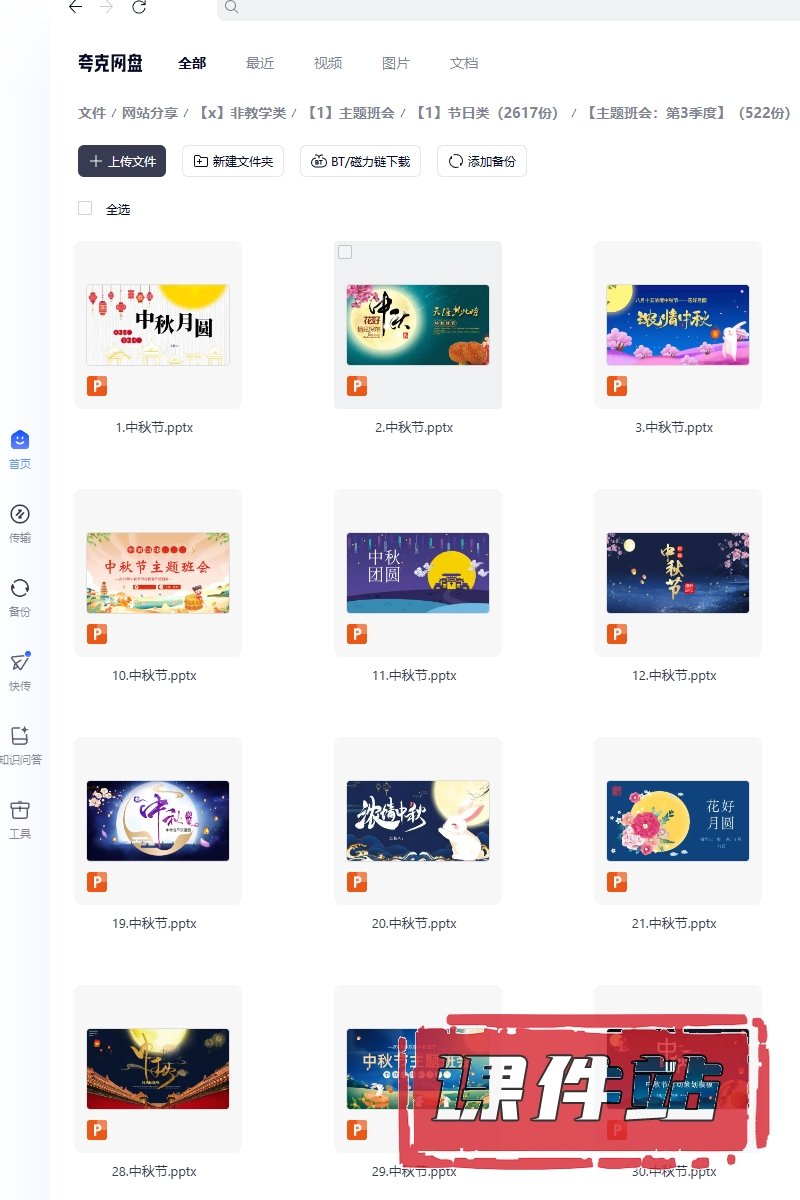Create a folder with 新建文件夹
The image size is (800, 1200).
point(233,161)
